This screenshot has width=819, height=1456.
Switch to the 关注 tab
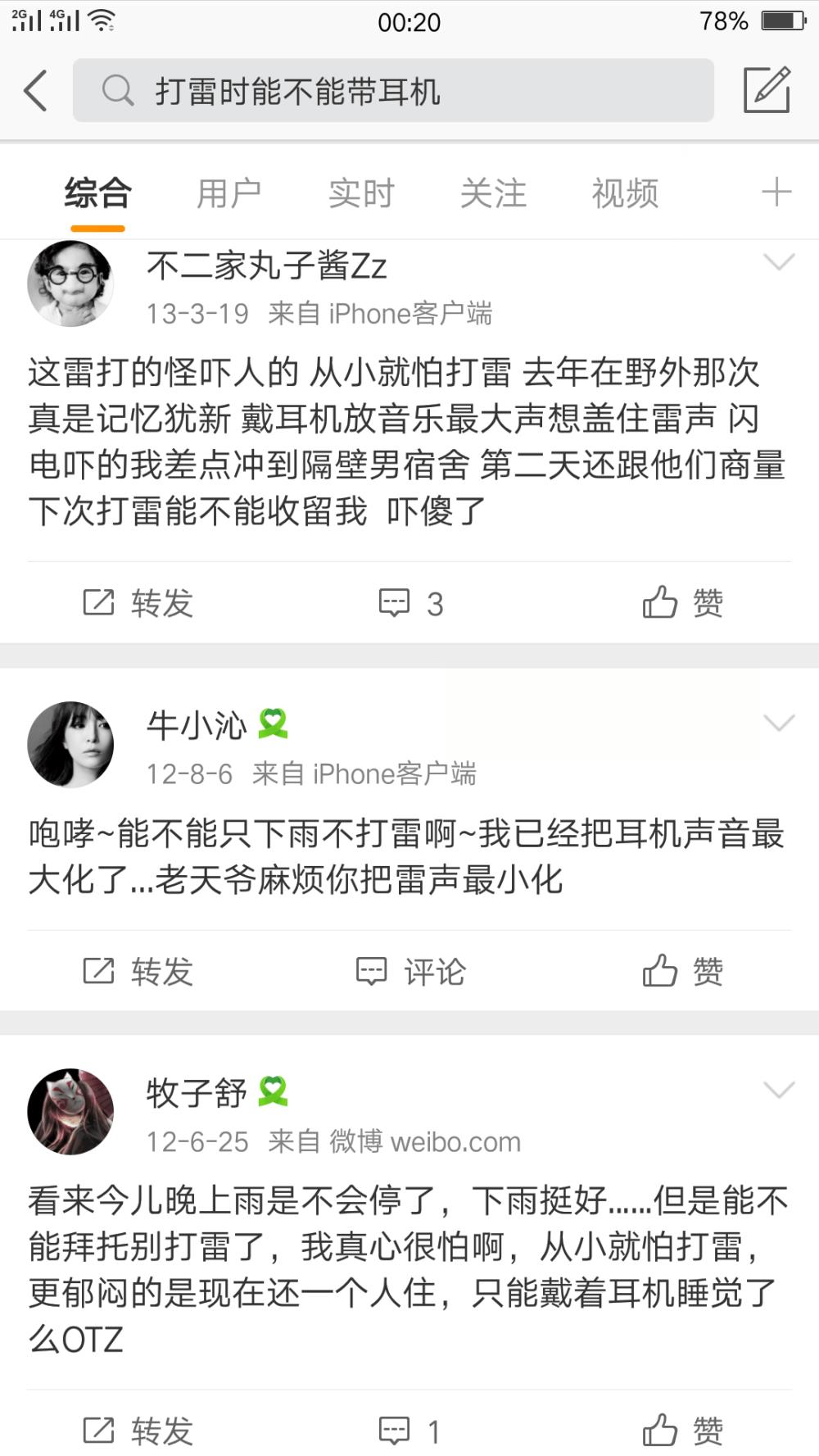click(493, 194)
